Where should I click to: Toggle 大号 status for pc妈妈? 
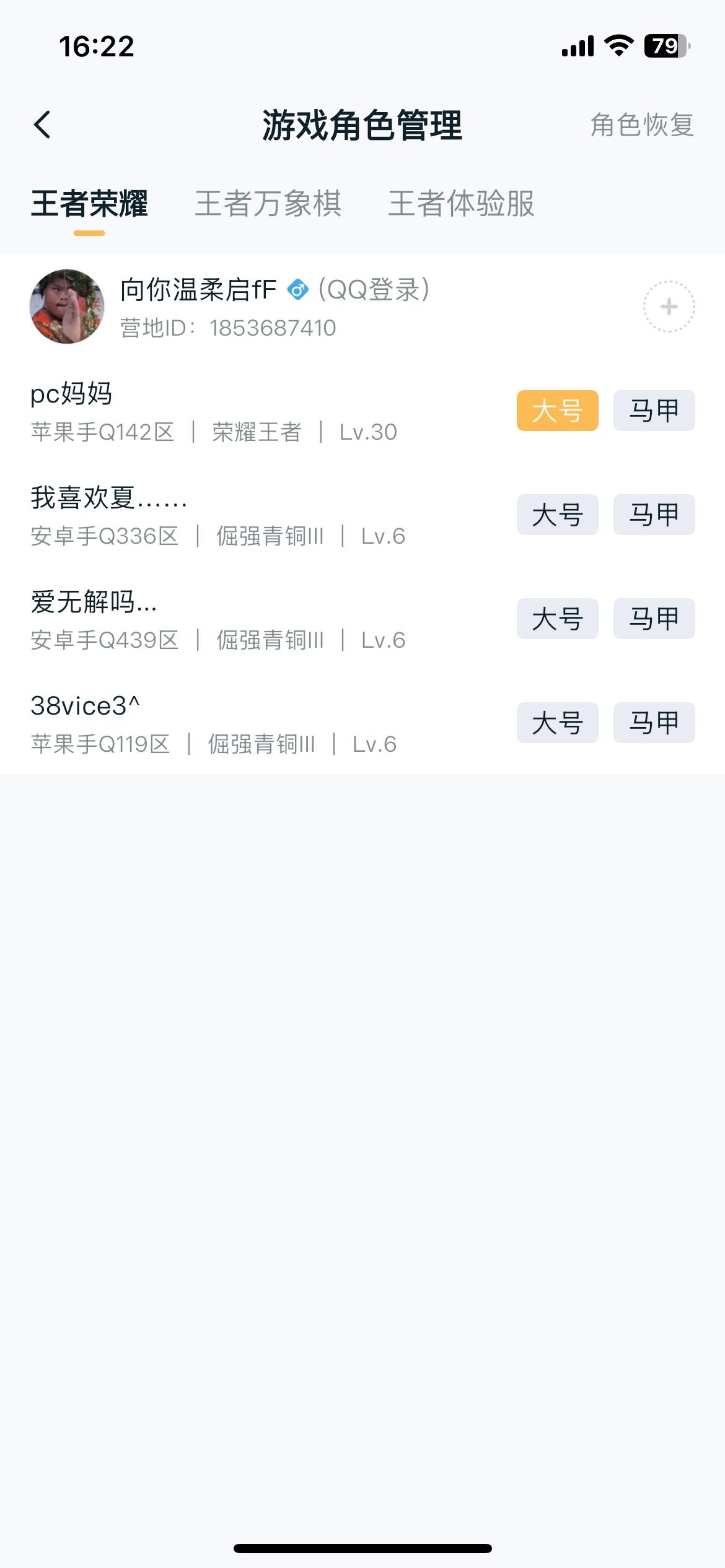click(557, 410)
